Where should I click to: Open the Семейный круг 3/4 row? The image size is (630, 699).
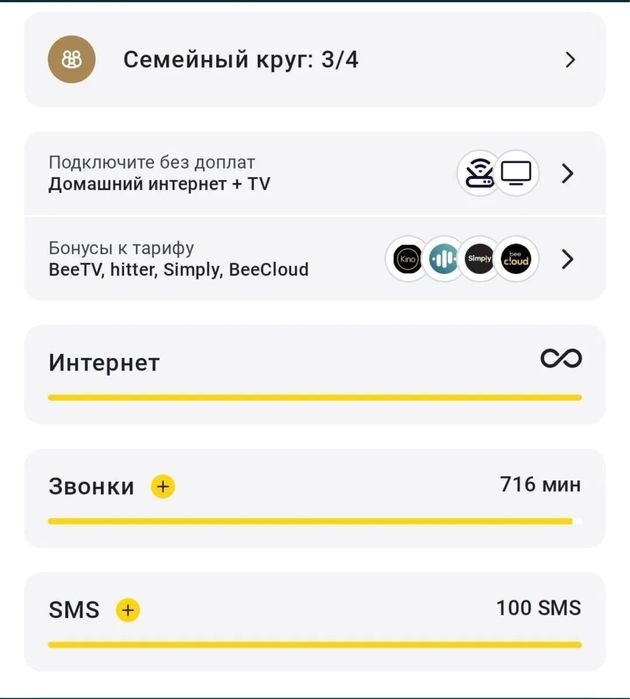[314, 60]
